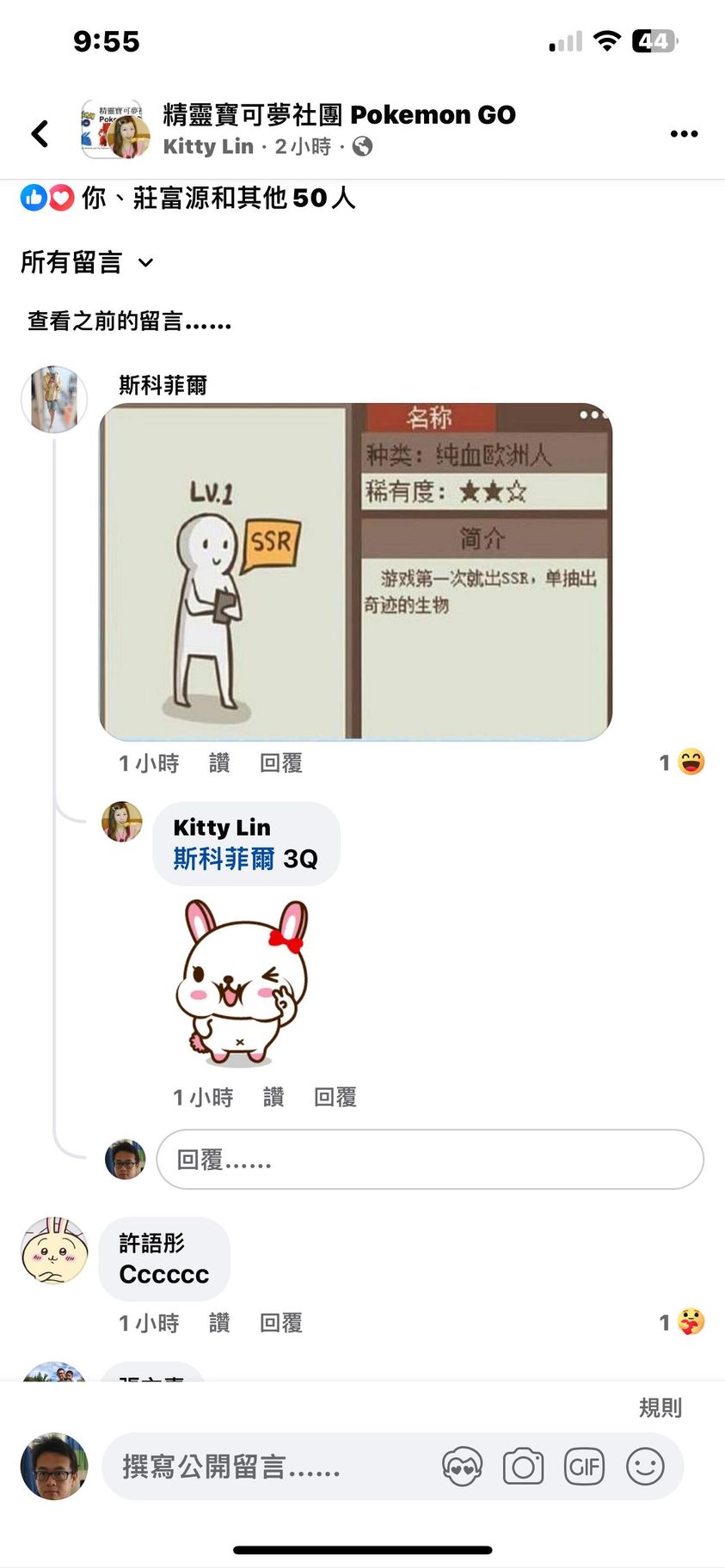Like Kitty Lin's 3Q reply

point(273,1097)
